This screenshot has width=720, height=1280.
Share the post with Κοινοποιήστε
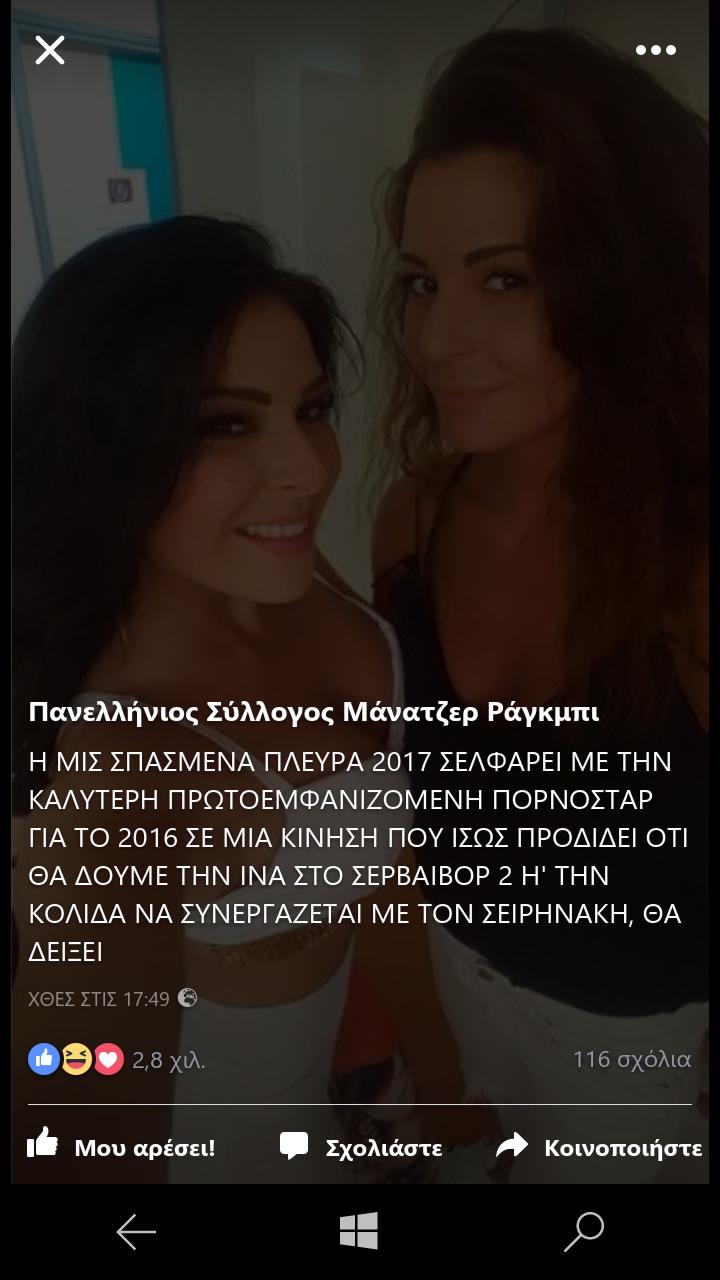click(599, 1147)
